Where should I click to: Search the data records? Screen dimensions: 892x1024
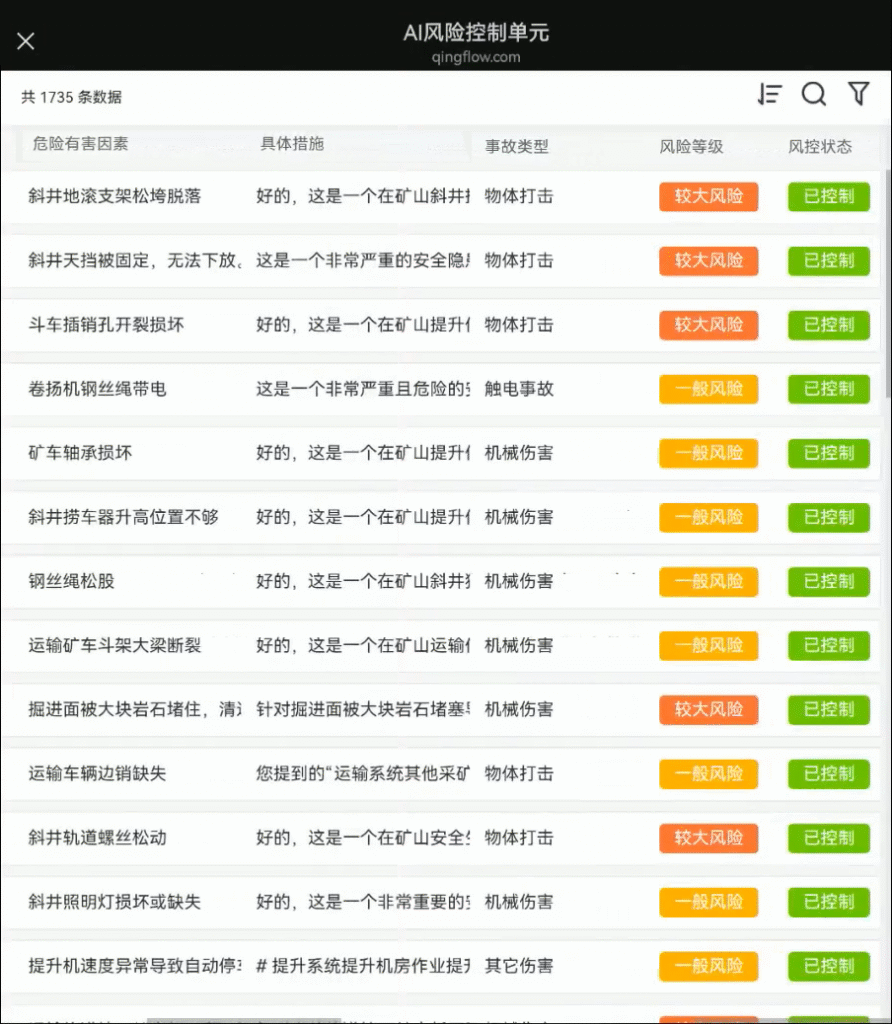coord(814,95)
